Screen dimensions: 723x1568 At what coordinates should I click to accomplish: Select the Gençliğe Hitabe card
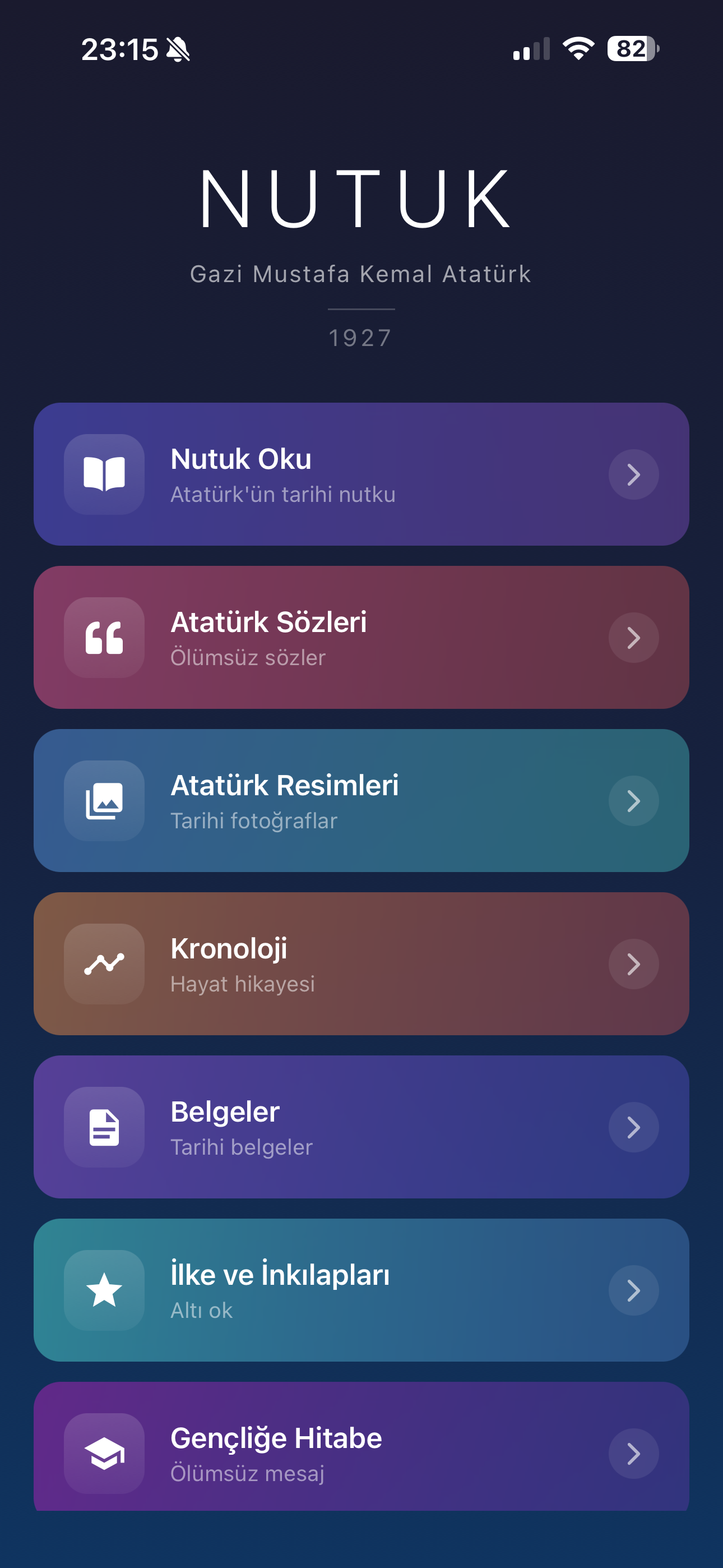[361, 1453]
